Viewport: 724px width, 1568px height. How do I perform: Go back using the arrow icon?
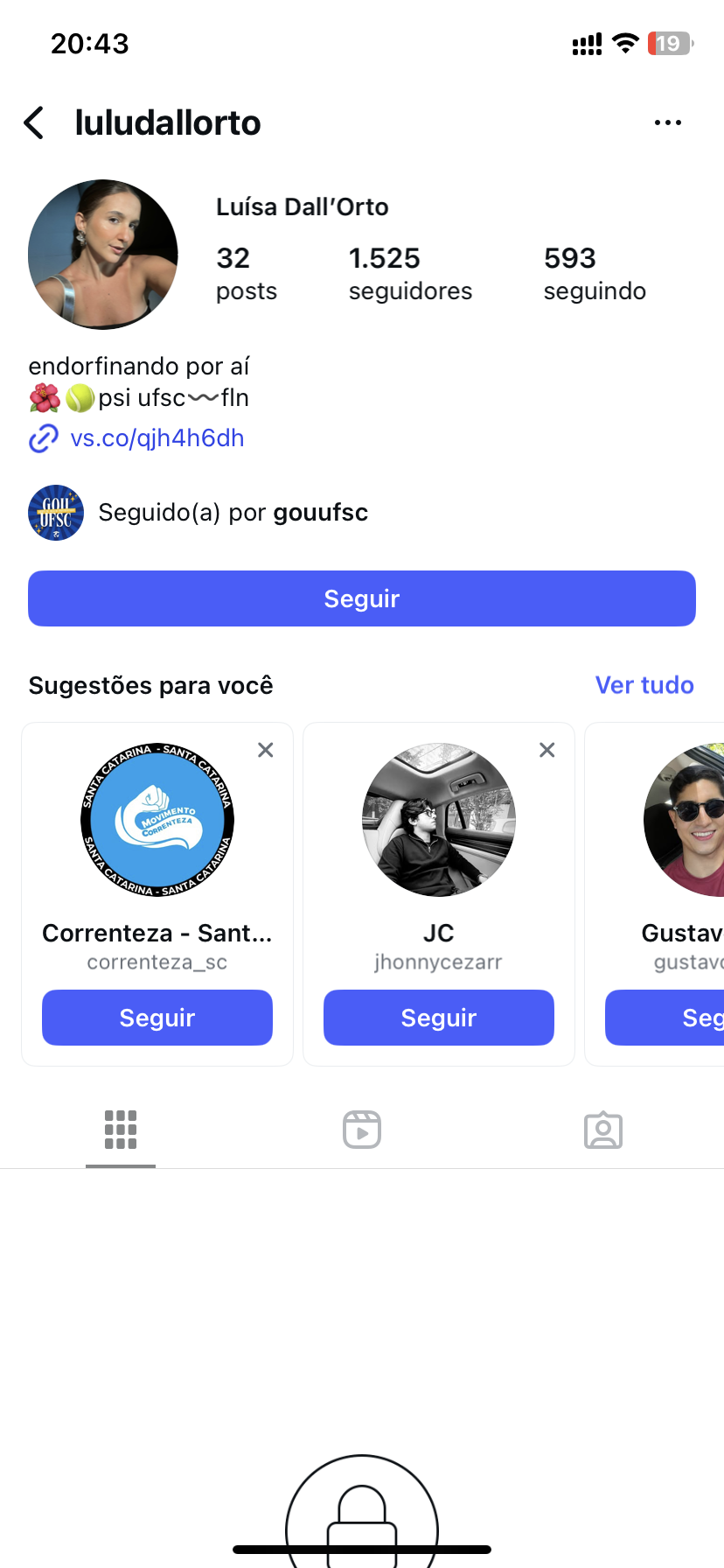point(35,123)
